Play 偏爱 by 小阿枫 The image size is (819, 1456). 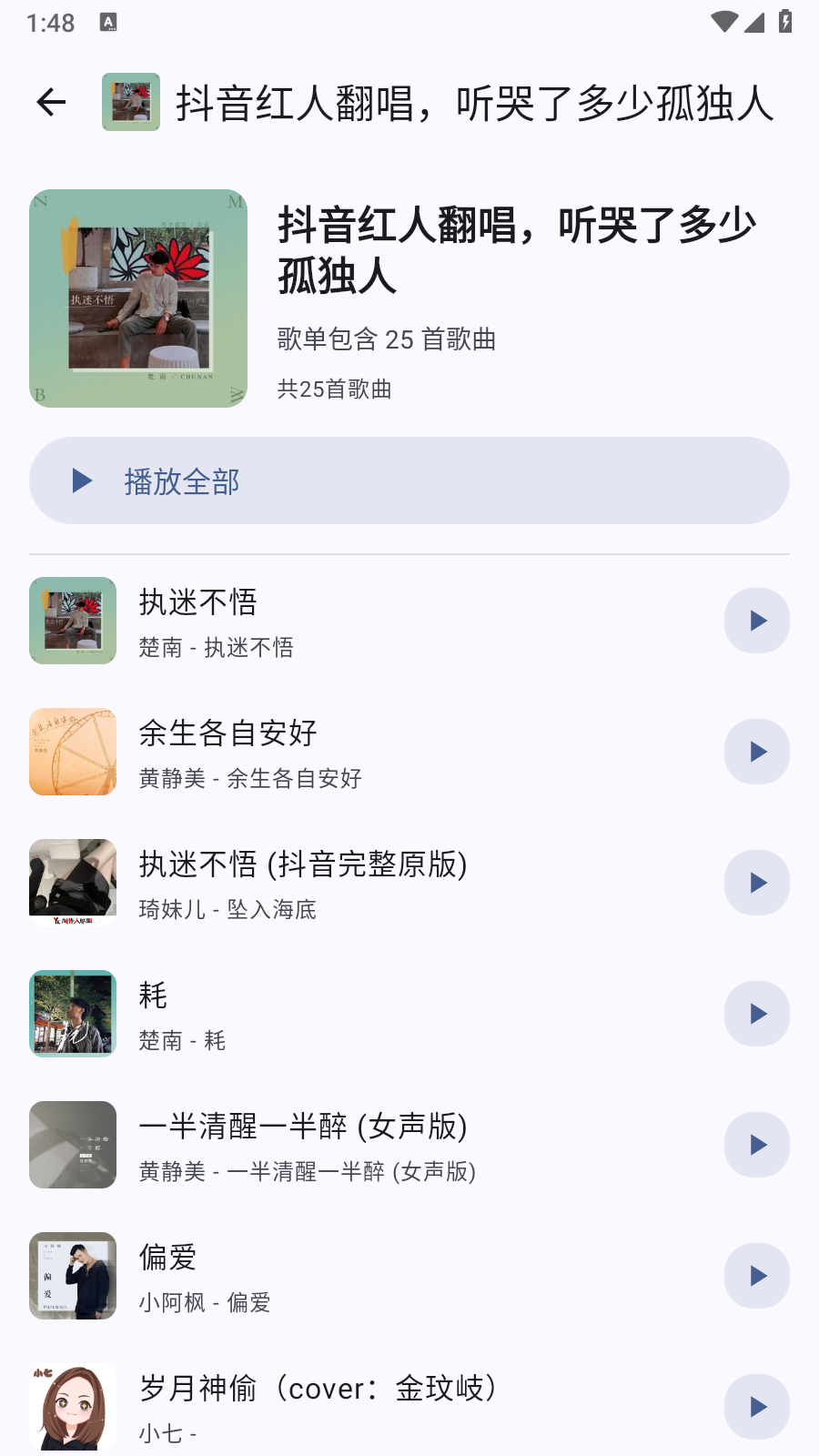click(756, 1276)
